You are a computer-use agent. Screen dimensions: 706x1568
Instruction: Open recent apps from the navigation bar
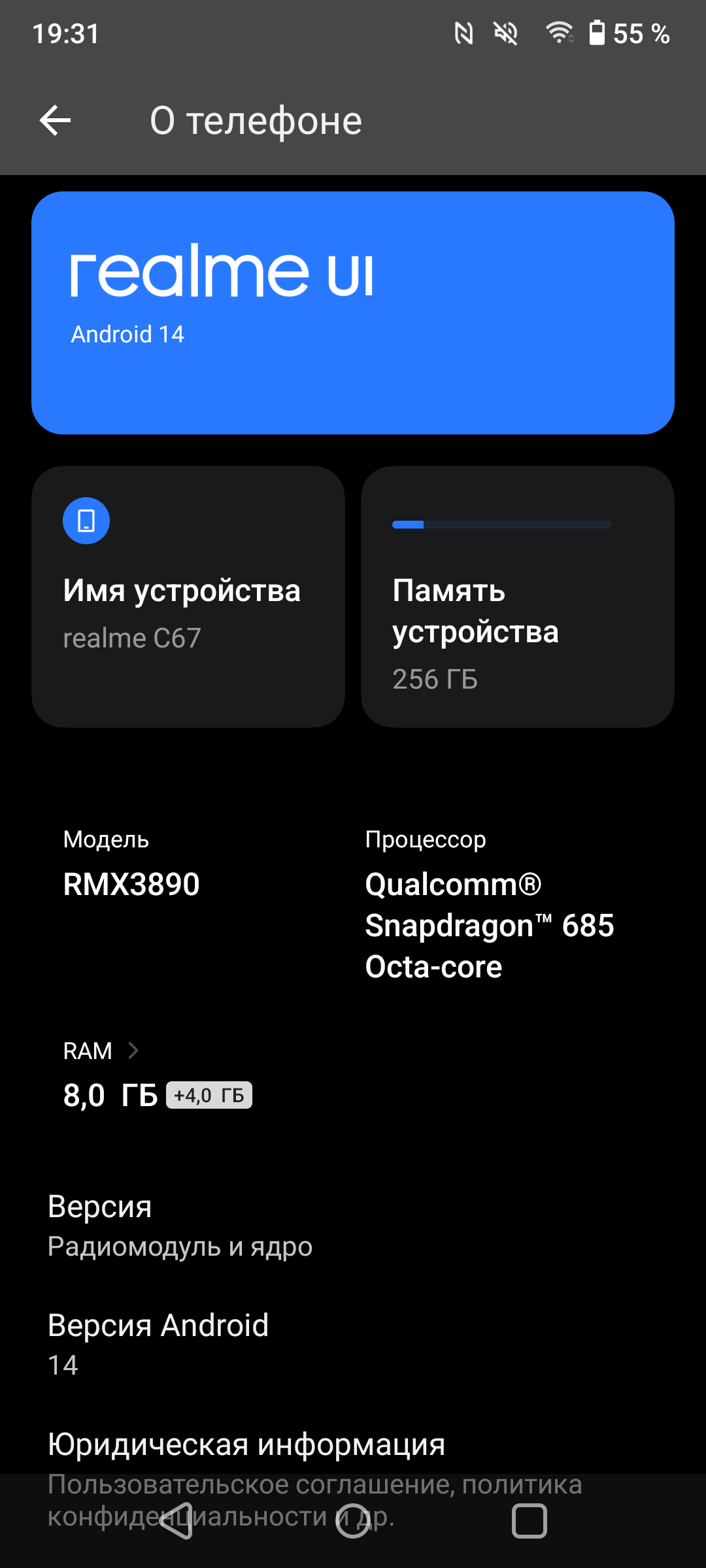click(529, 1521)
